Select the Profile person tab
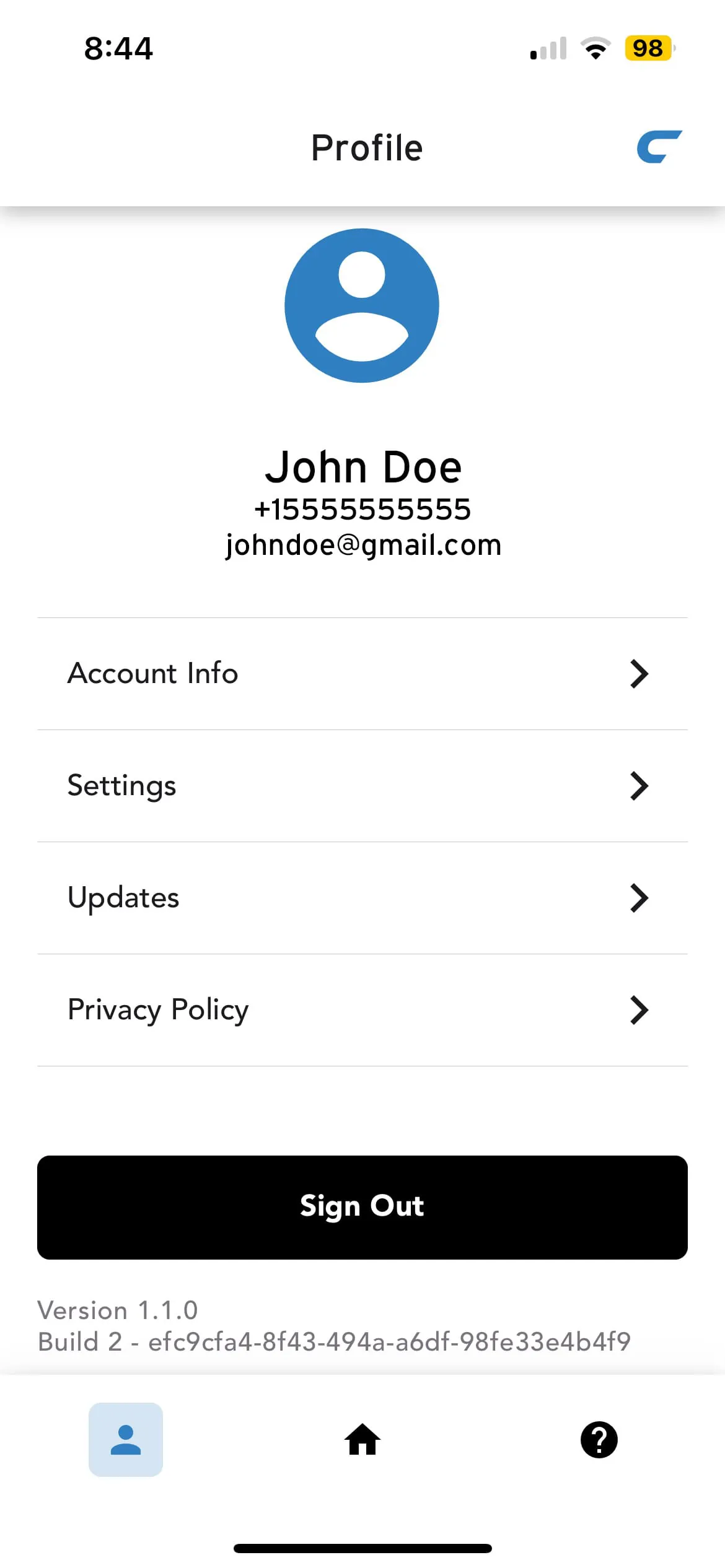 tap(126, 1439)
